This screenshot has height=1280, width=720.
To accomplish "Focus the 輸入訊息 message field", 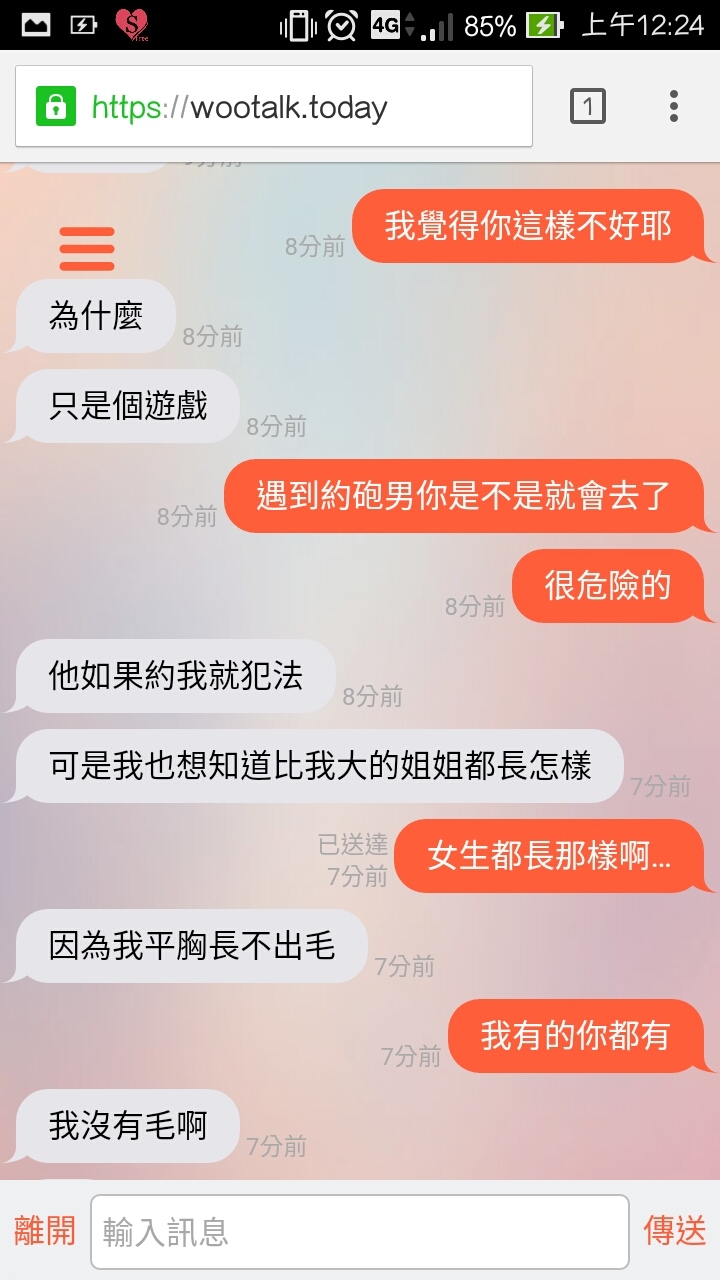I will 360,1232.
